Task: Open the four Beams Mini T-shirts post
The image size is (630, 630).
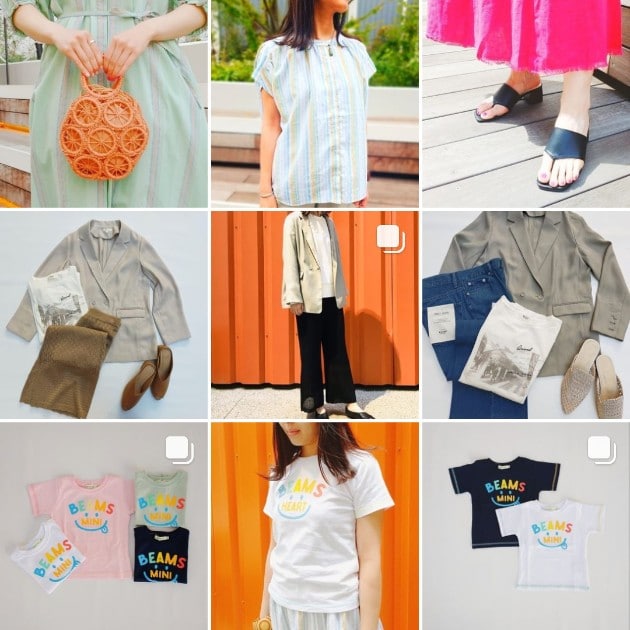Action: coord(104,526)
